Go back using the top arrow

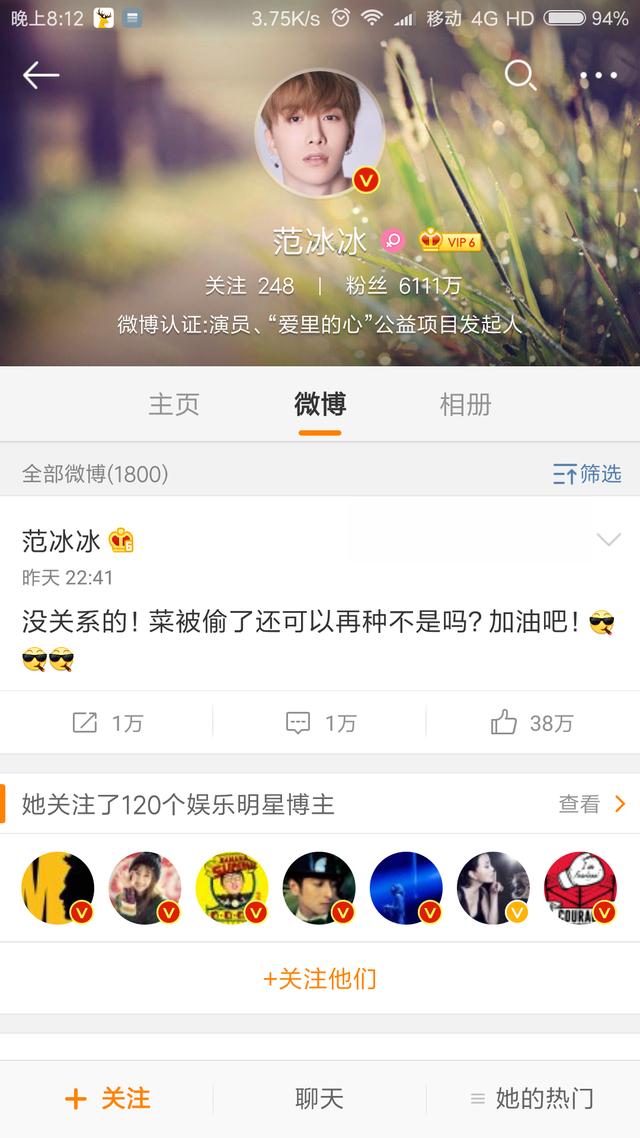click(x=41, y=75)
